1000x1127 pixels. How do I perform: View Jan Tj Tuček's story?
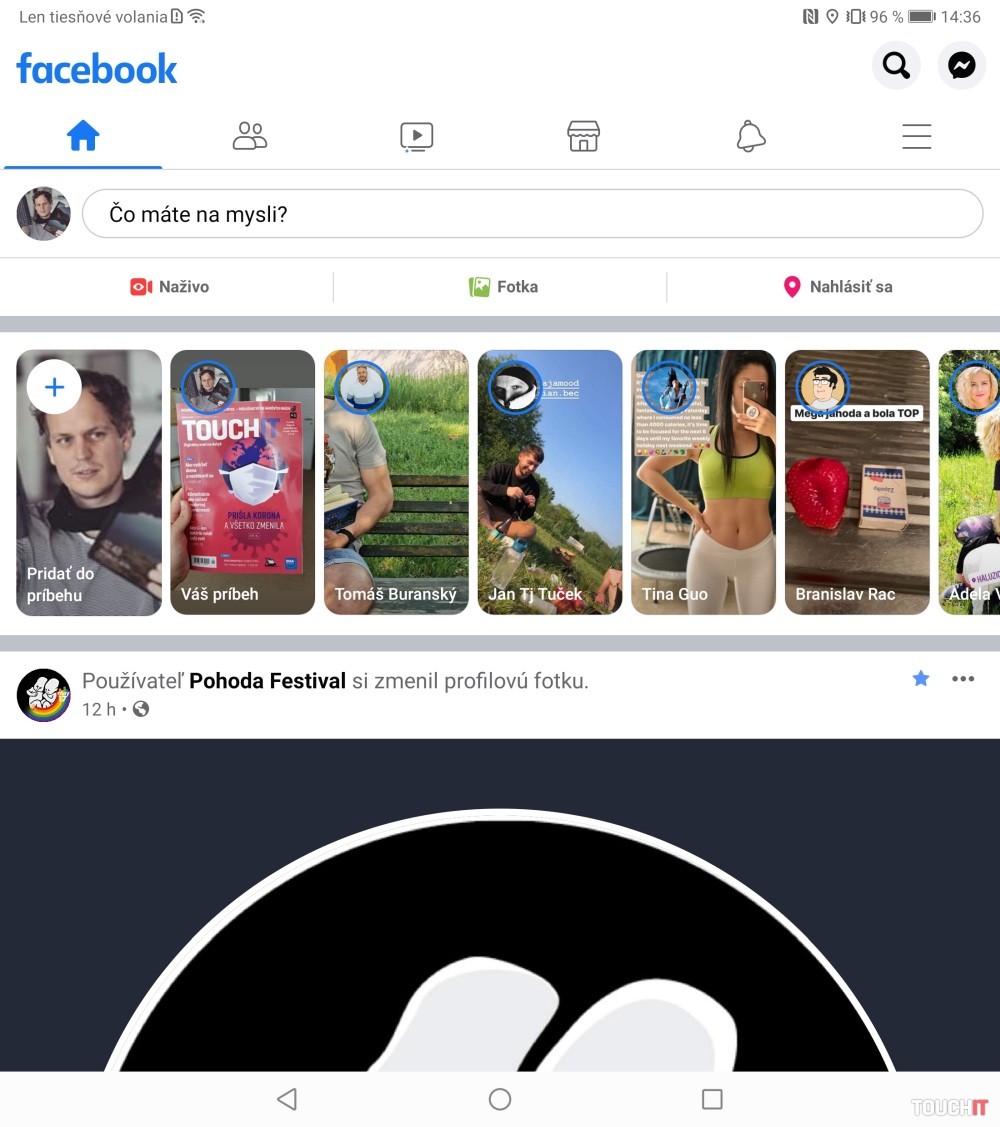[x=550, y=482]
